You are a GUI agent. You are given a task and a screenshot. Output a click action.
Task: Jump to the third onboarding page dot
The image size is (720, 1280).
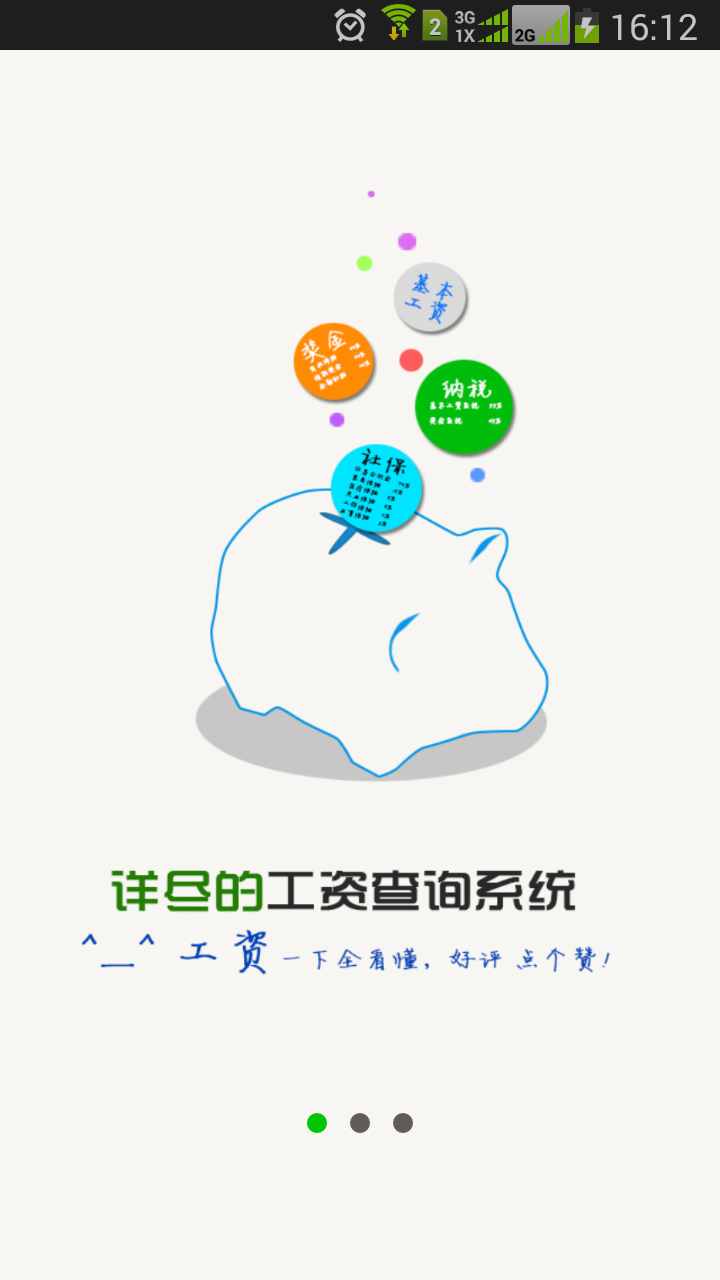coord(403,1123)
